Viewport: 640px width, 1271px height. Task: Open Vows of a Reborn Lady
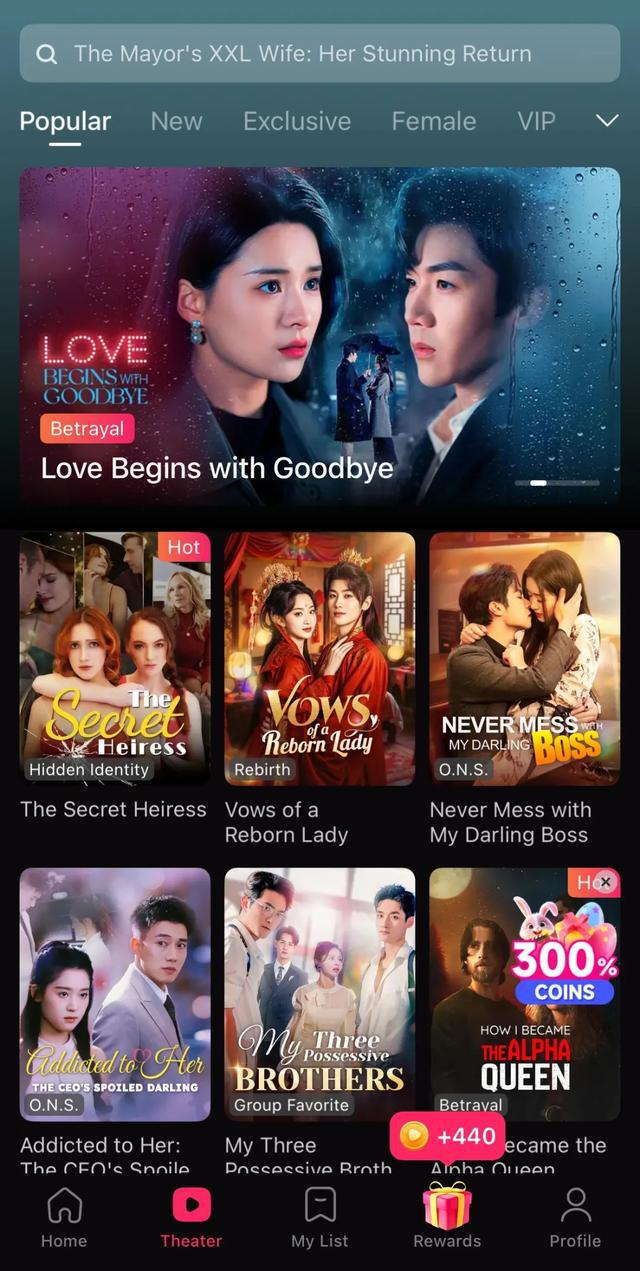pos(319,658)
